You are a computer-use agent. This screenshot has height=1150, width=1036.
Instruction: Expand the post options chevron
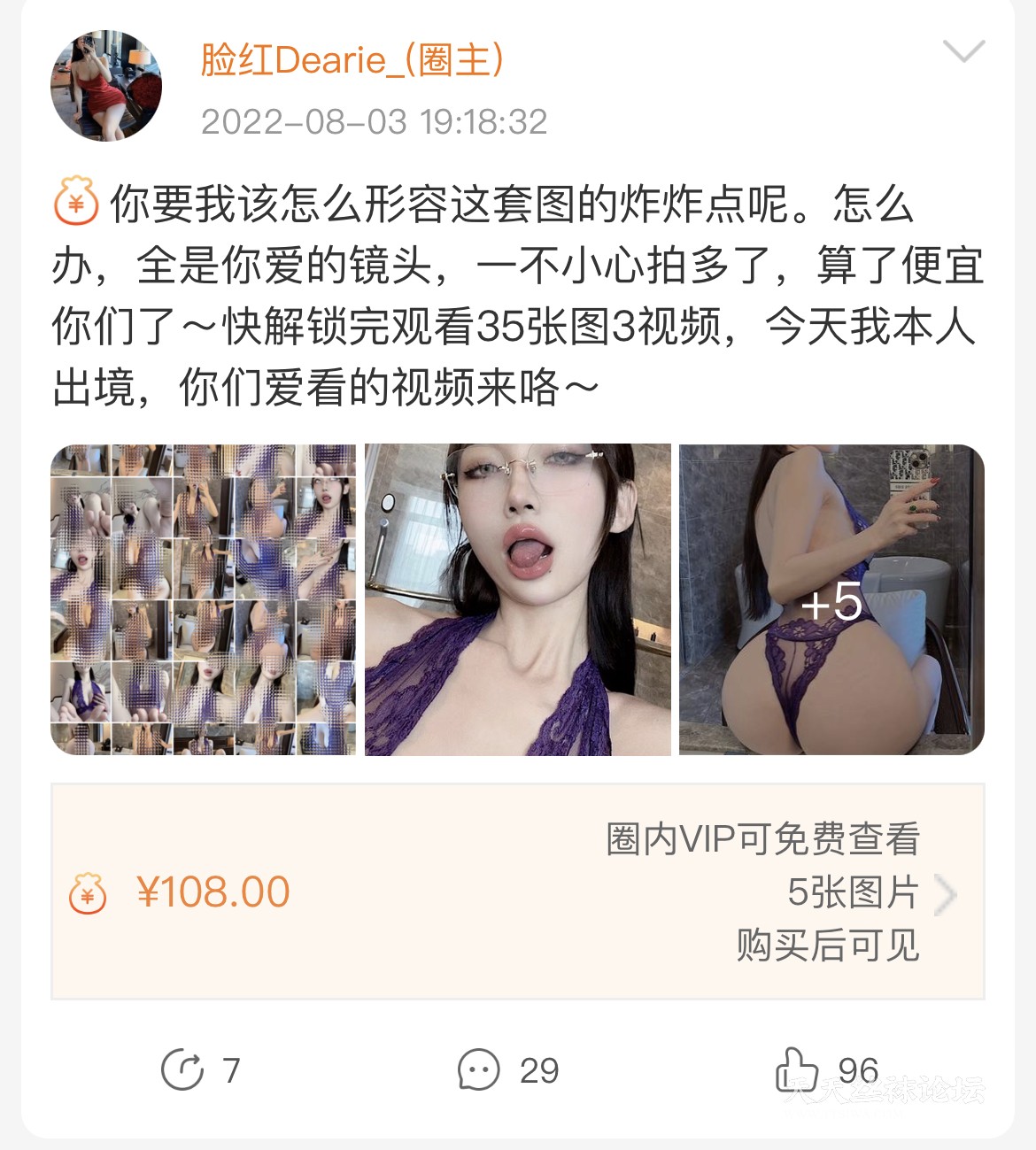click(x=964, y=51)
